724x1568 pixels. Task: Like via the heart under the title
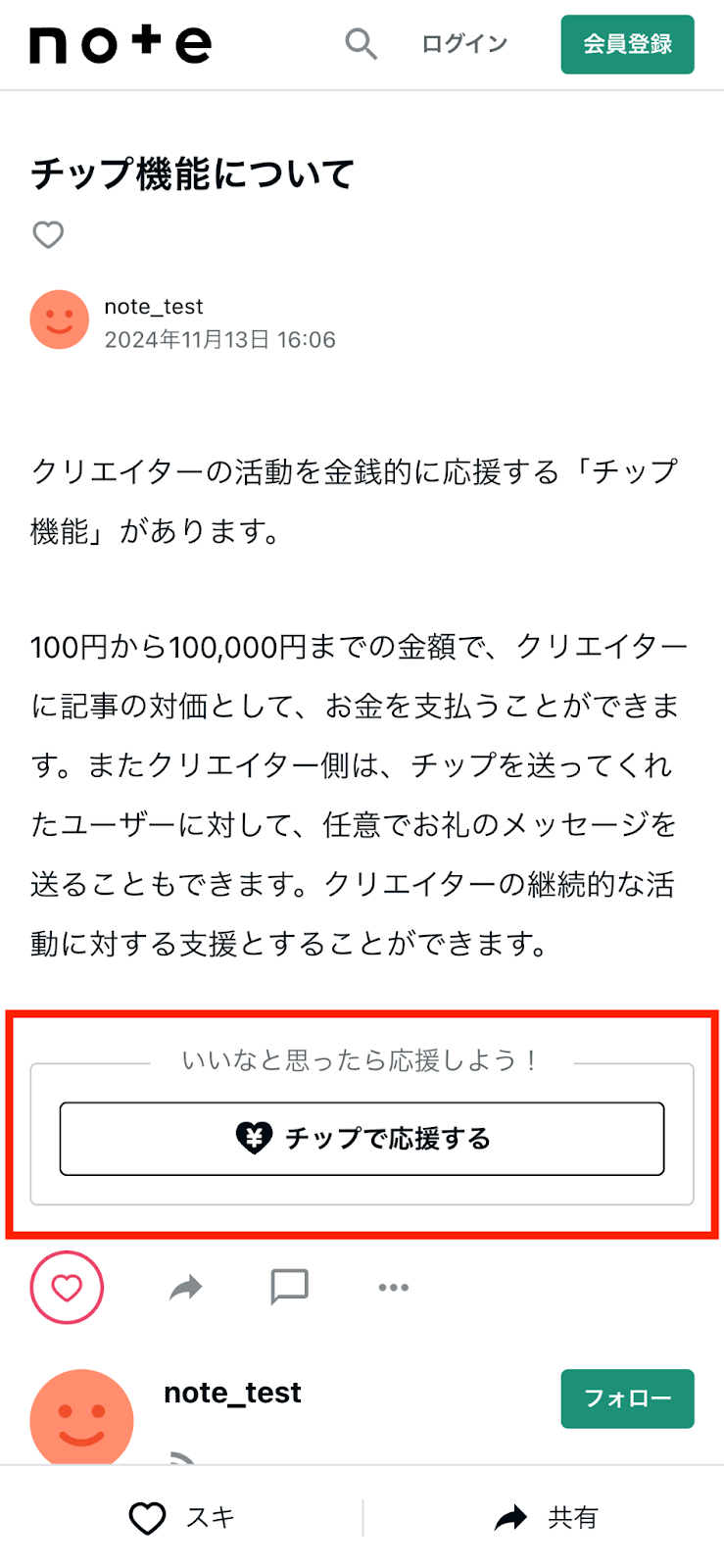(x=48, y=235)
